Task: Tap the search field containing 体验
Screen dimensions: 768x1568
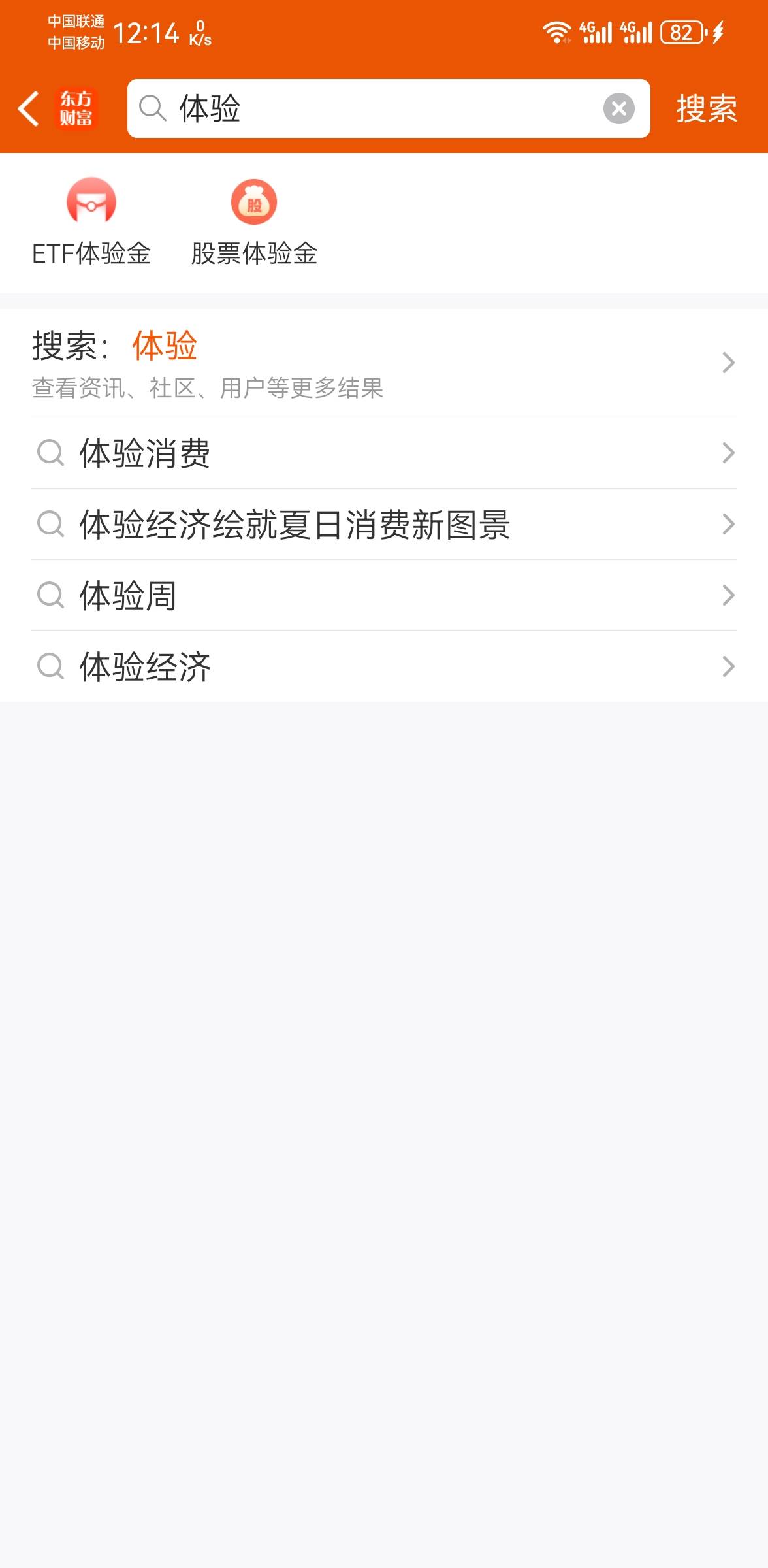Action: coord(389,108)
